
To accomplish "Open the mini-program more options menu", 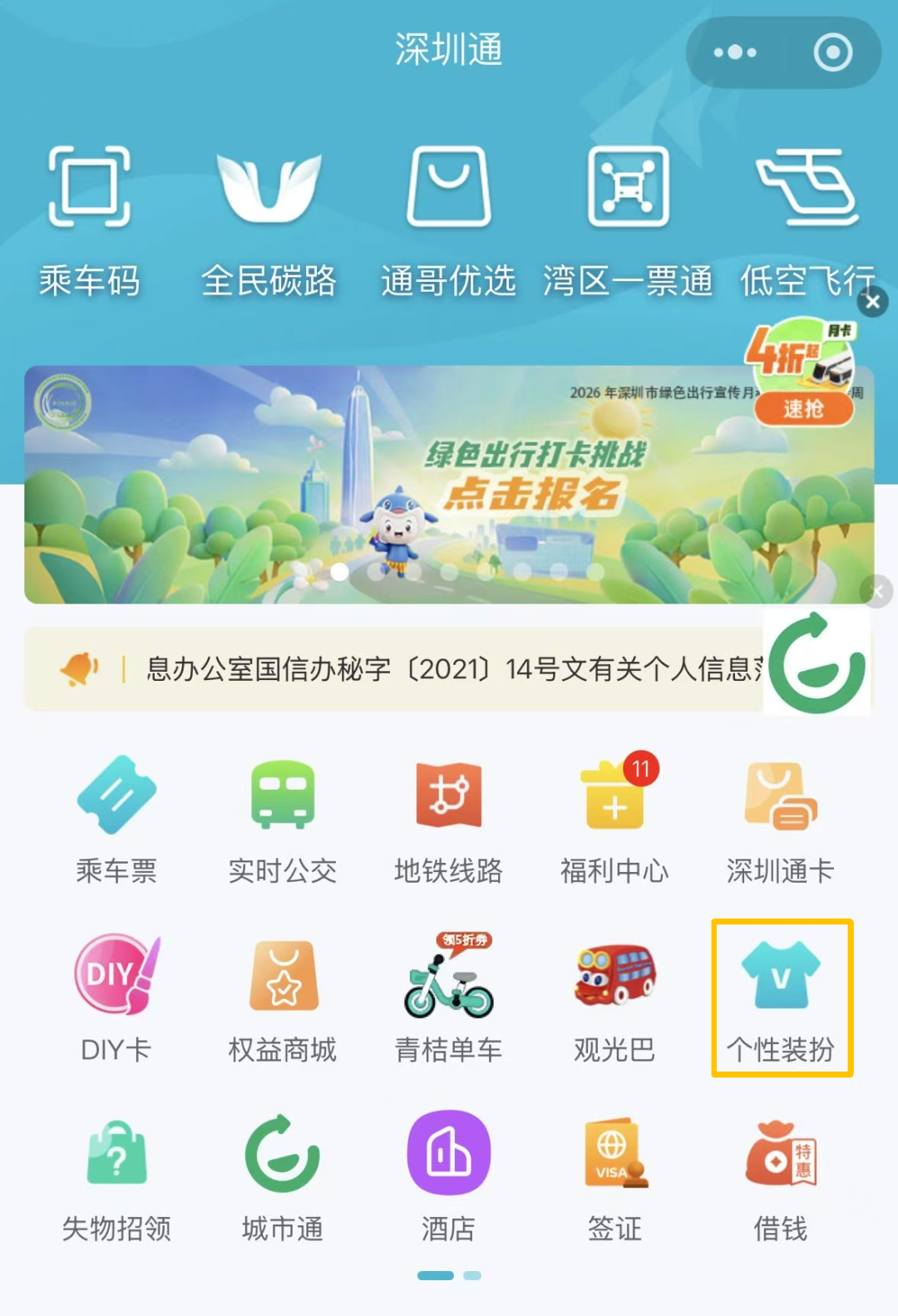I will click(735, 52).
